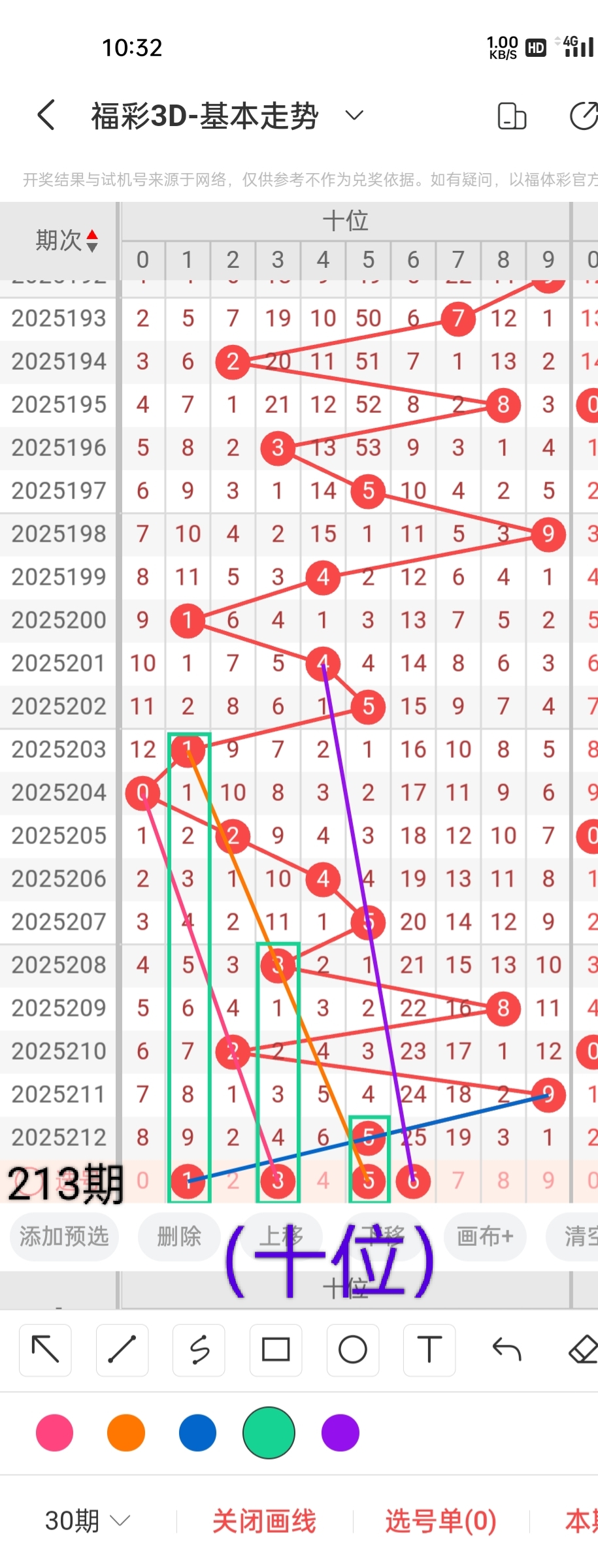The width and height of the screenshot is (598, 1568).
Task: Select the arrow drawing tool
Action: pos(45,1350)
